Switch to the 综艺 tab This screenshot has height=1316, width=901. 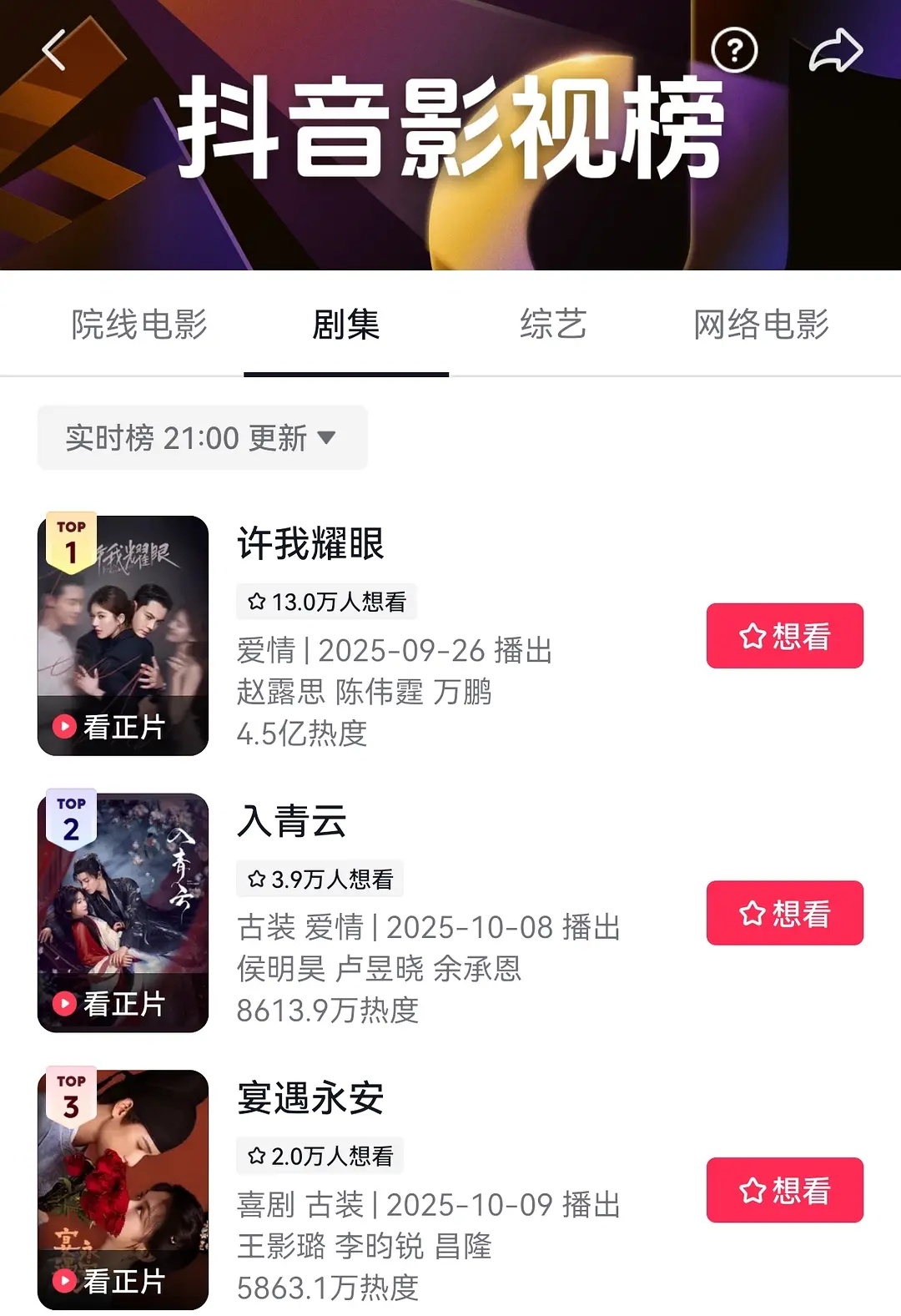(553, 324)
